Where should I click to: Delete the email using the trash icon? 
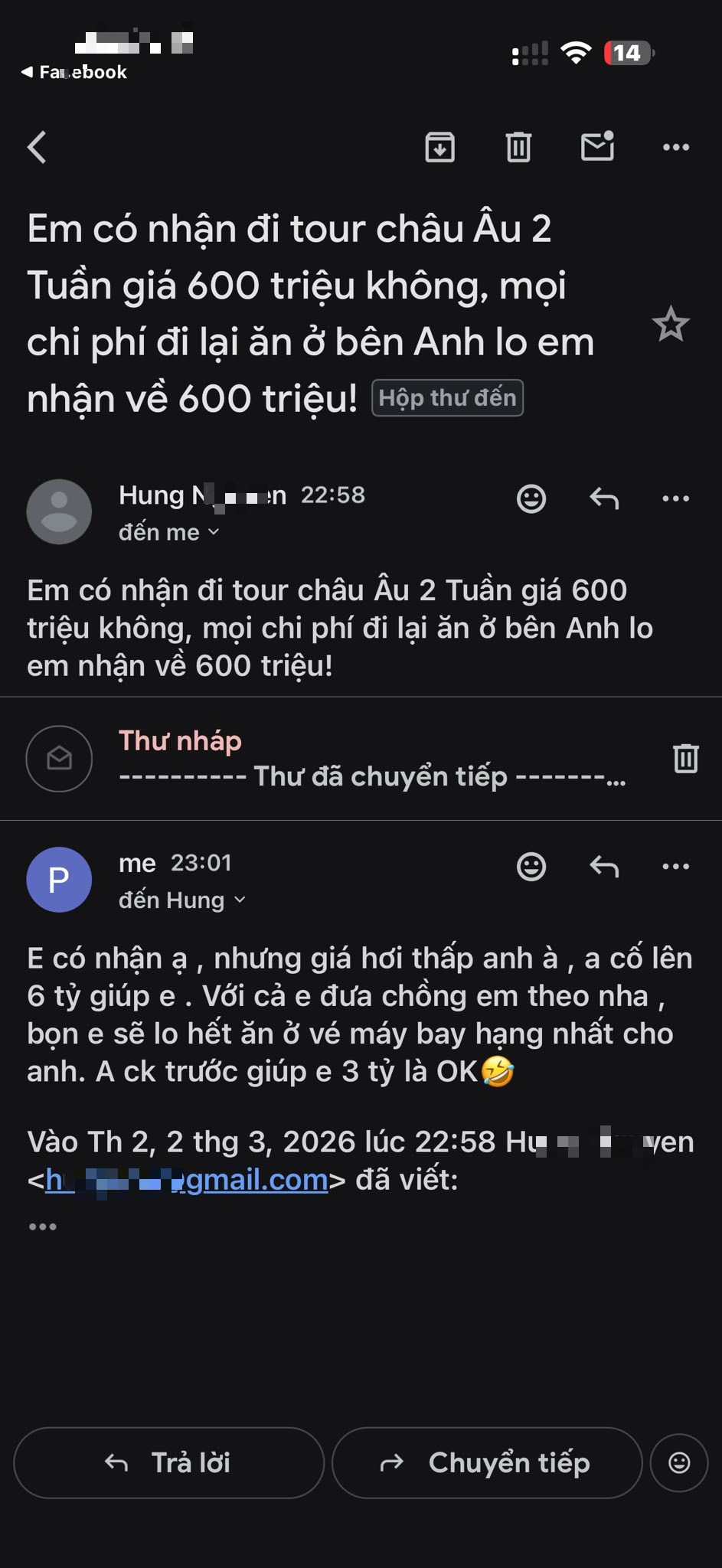(518, 148)
